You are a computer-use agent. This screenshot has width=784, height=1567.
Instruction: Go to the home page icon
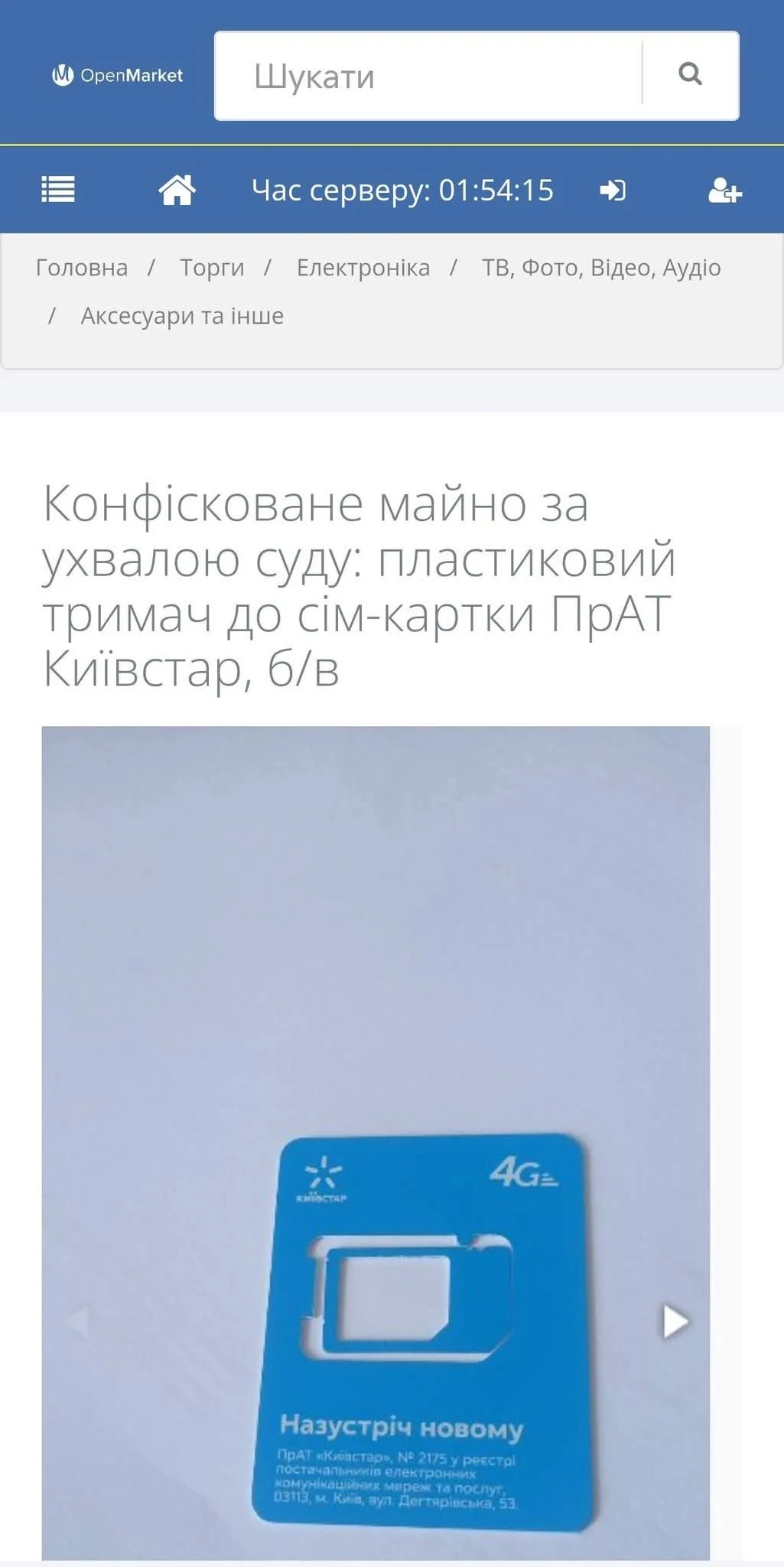[x=177, y=190]
